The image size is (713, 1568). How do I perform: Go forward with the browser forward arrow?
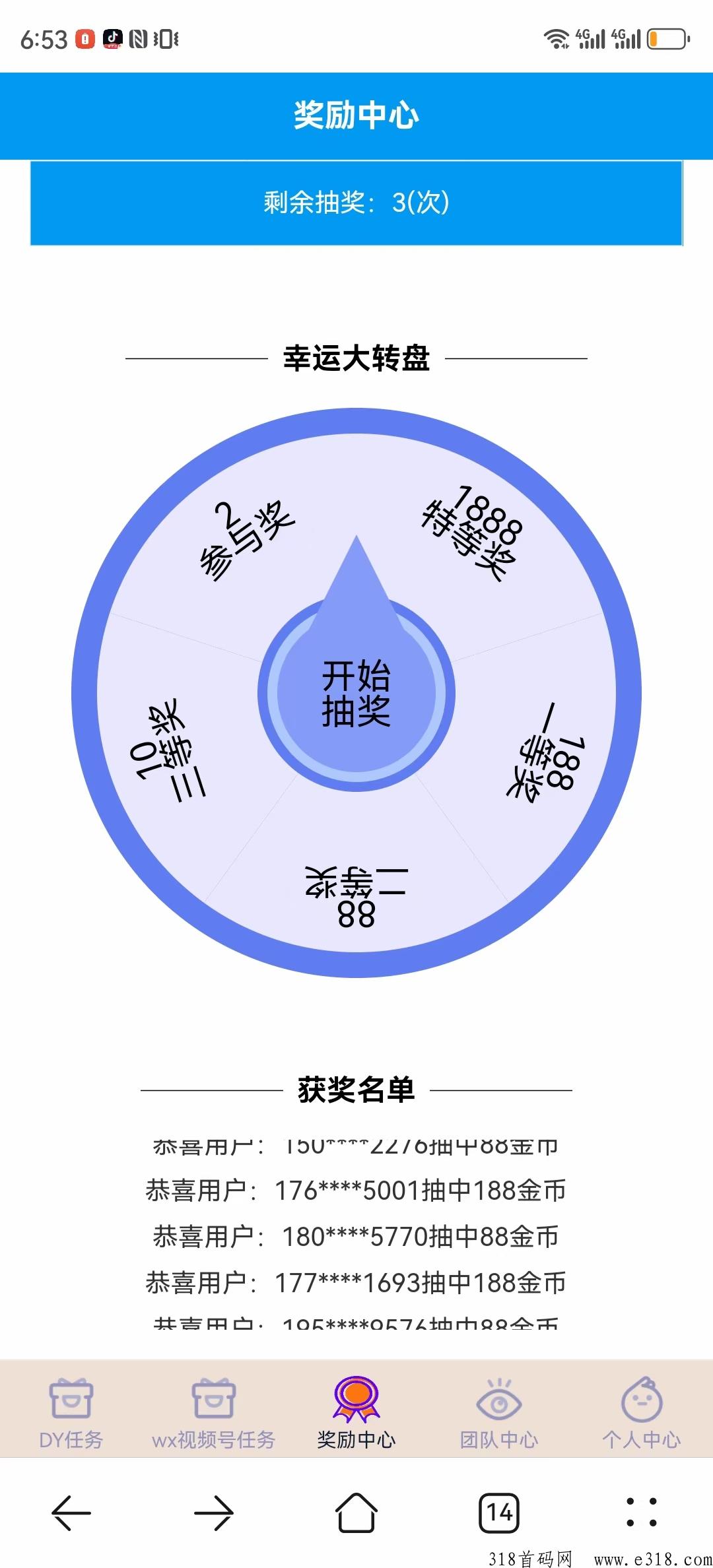click(x=213, y=1512)
